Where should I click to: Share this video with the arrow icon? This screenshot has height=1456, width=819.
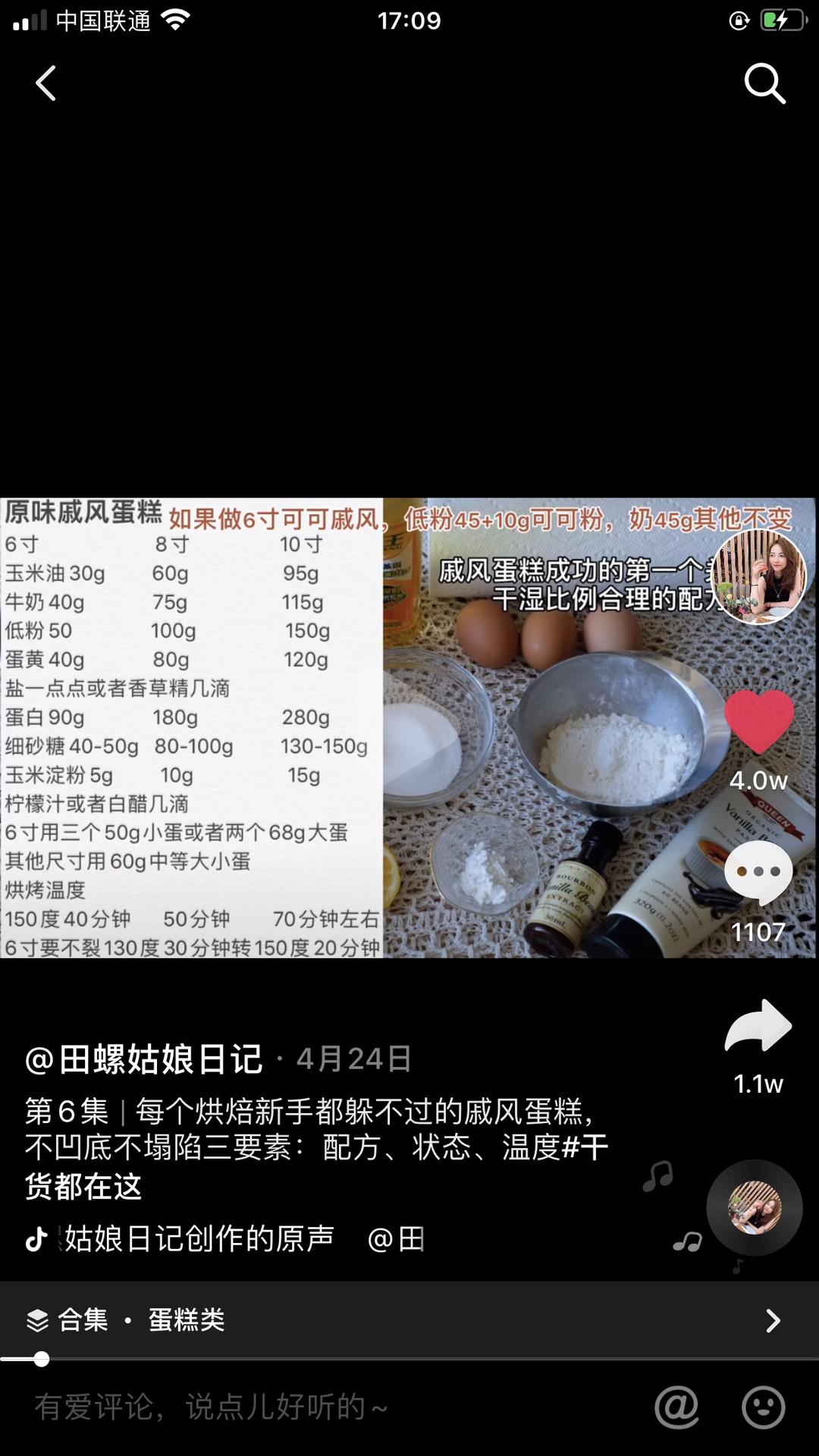click(758, 1026)
